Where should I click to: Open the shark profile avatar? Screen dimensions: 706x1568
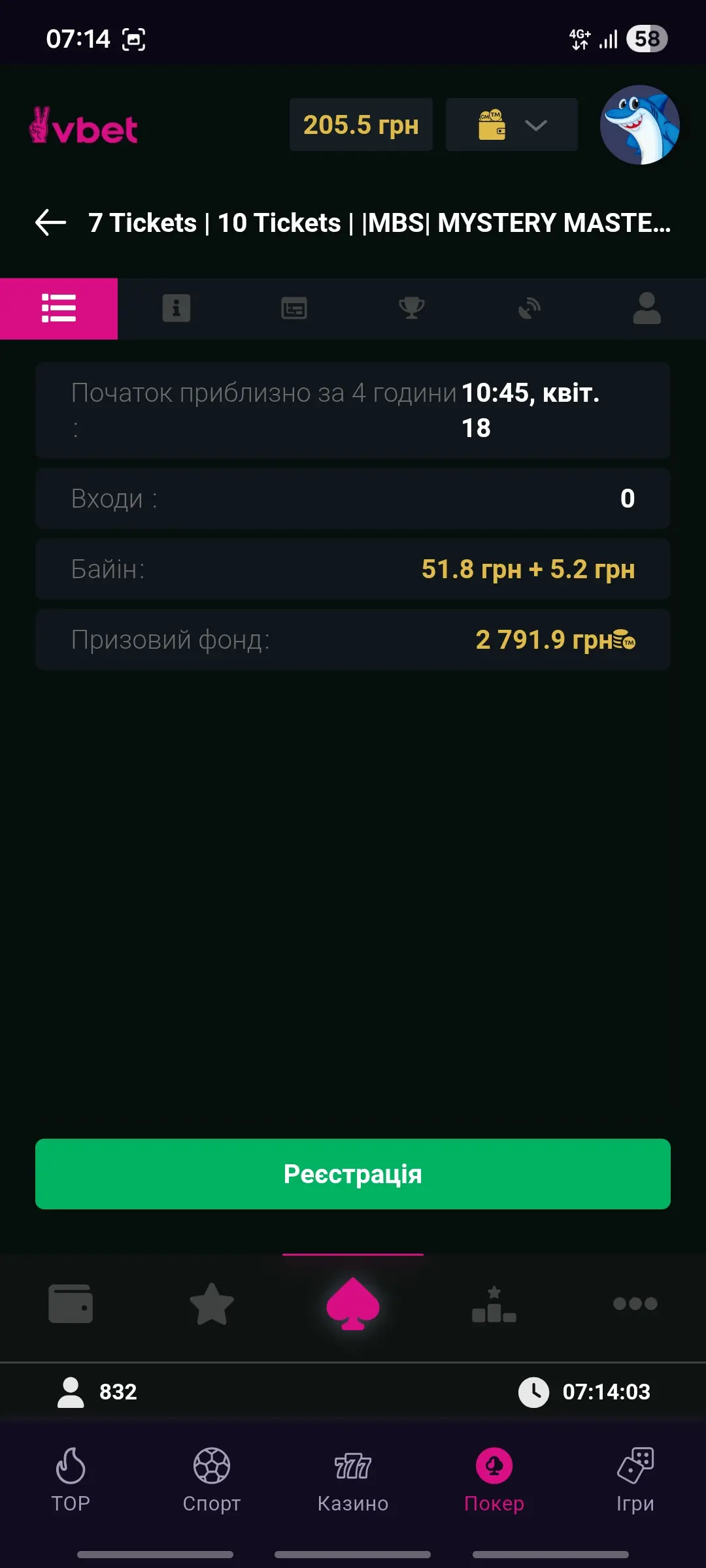pyautogui.click(x=639, y=125)
